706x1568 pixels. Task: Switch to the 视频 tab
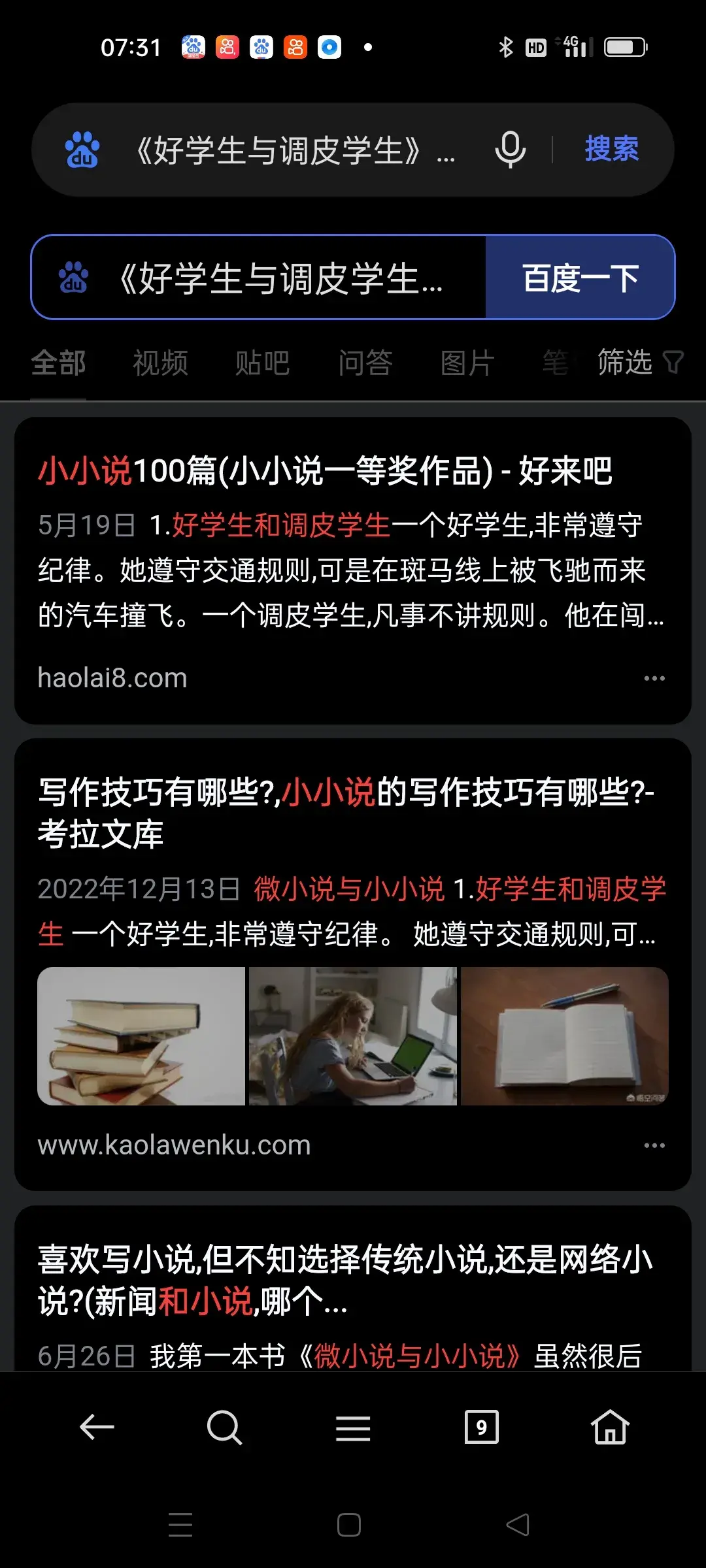160,363
